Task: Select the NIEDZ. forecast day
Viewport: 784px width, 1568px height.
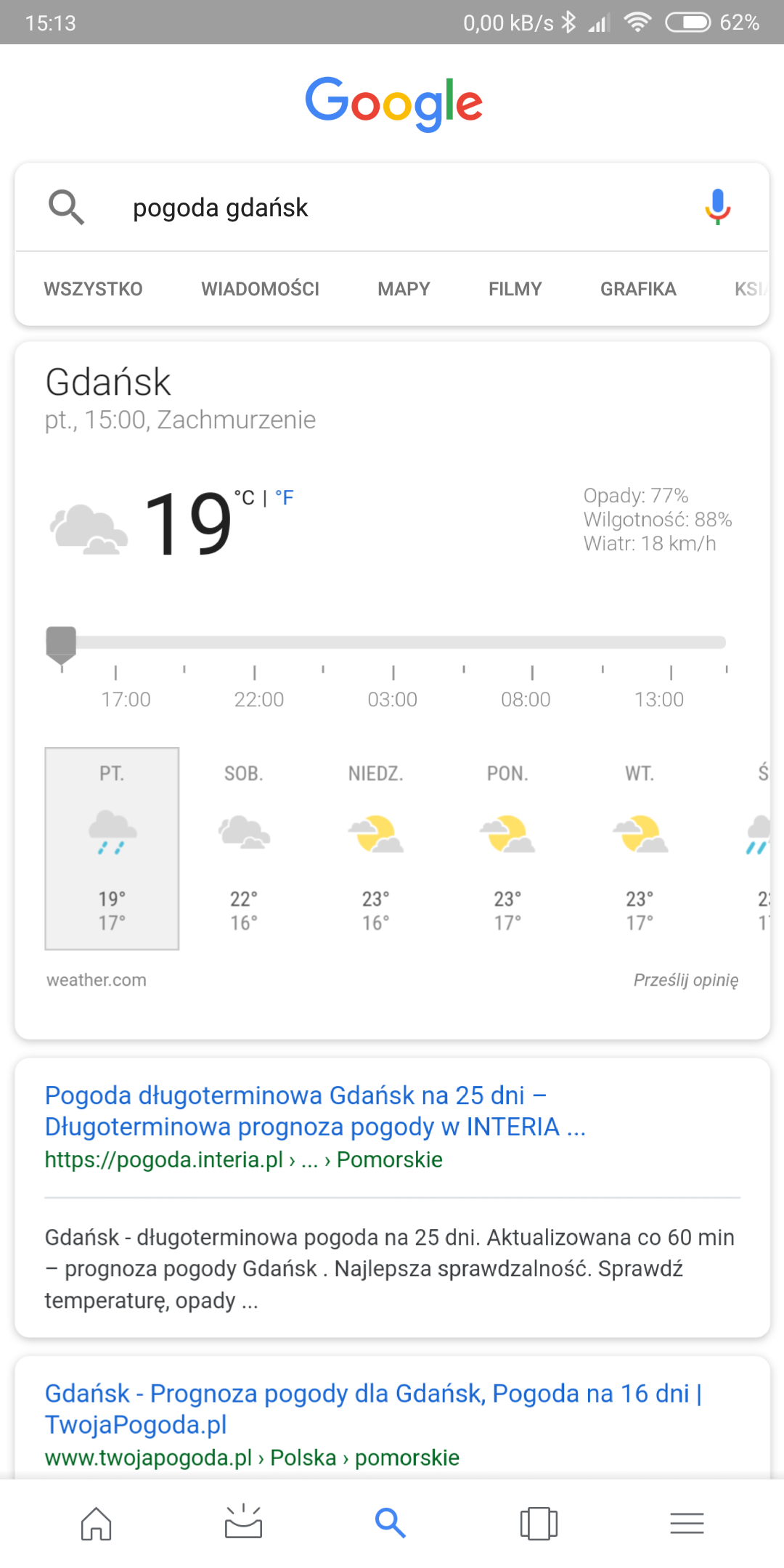Action: [376, 848]
